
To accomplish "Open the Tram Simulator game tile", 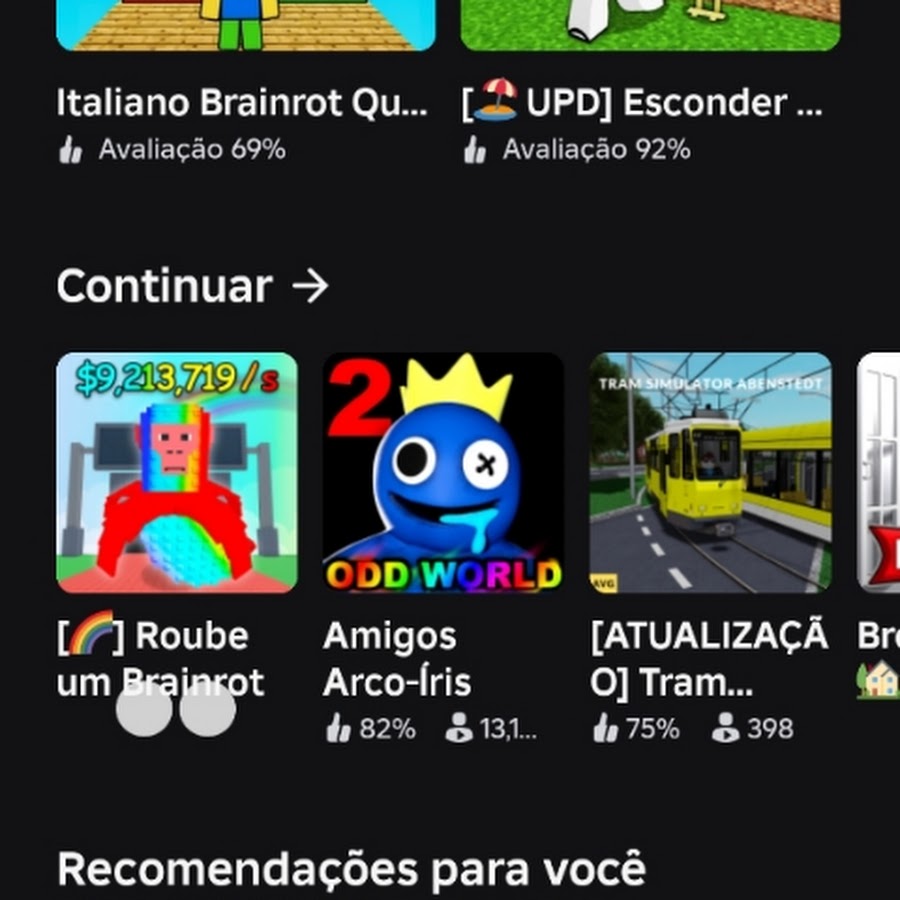I will click(x=710, y=473).
